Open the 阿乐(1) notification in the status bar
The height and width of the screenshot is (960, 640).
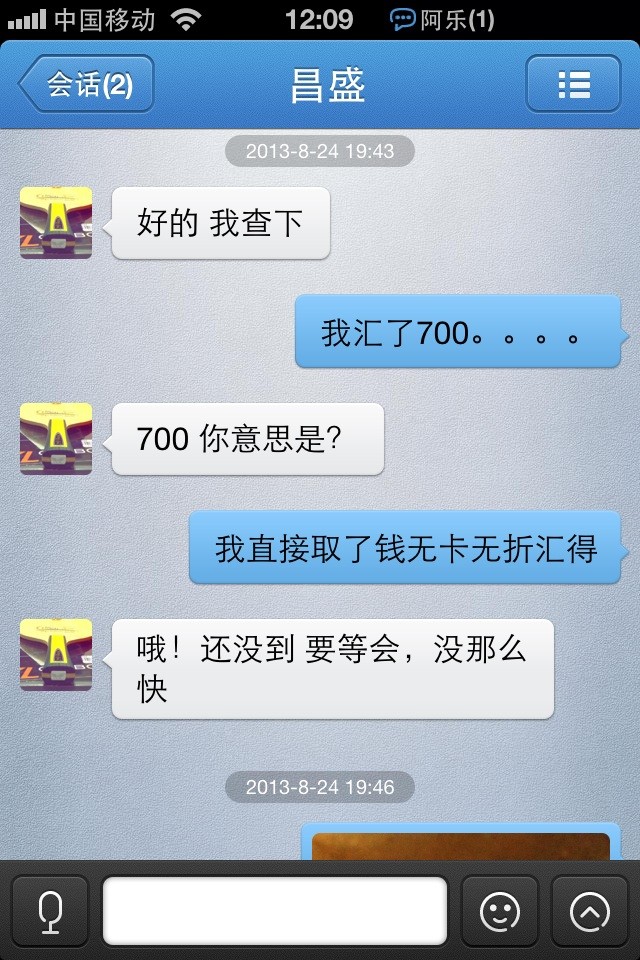[442, 19]
